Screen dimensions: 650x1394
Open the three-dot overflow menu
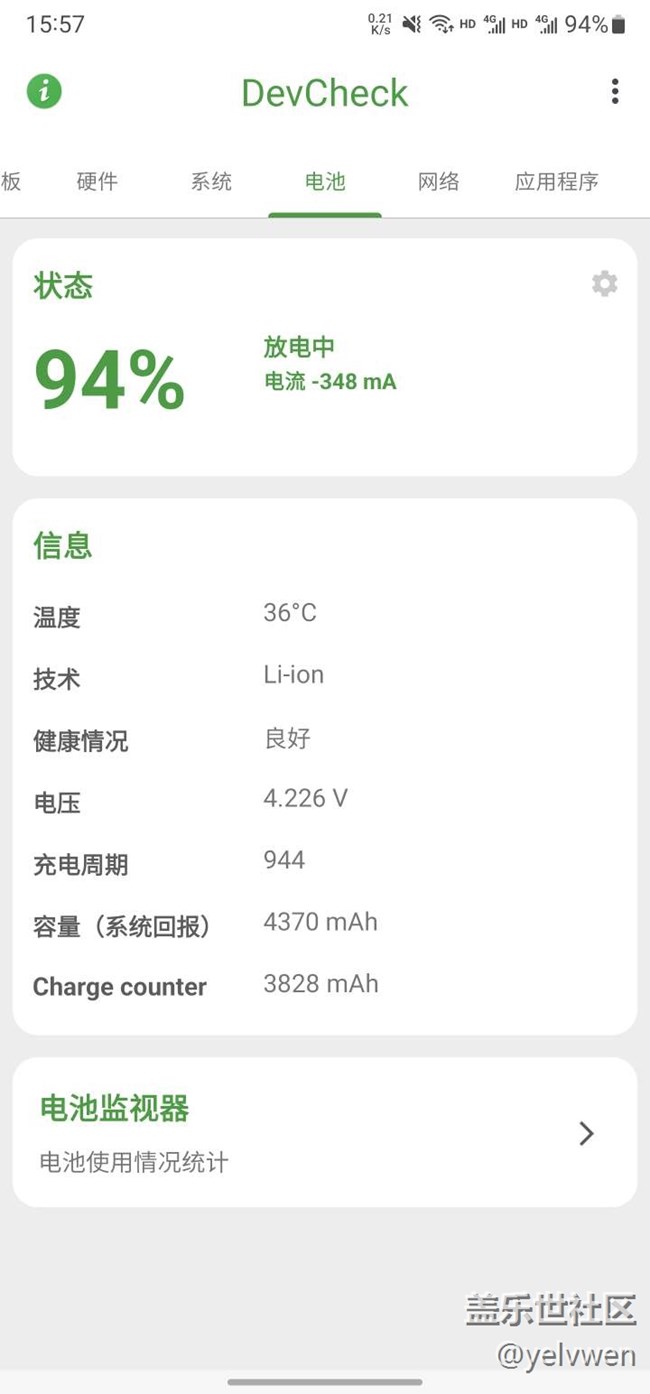pyautogui.click(x=615, y=92)
